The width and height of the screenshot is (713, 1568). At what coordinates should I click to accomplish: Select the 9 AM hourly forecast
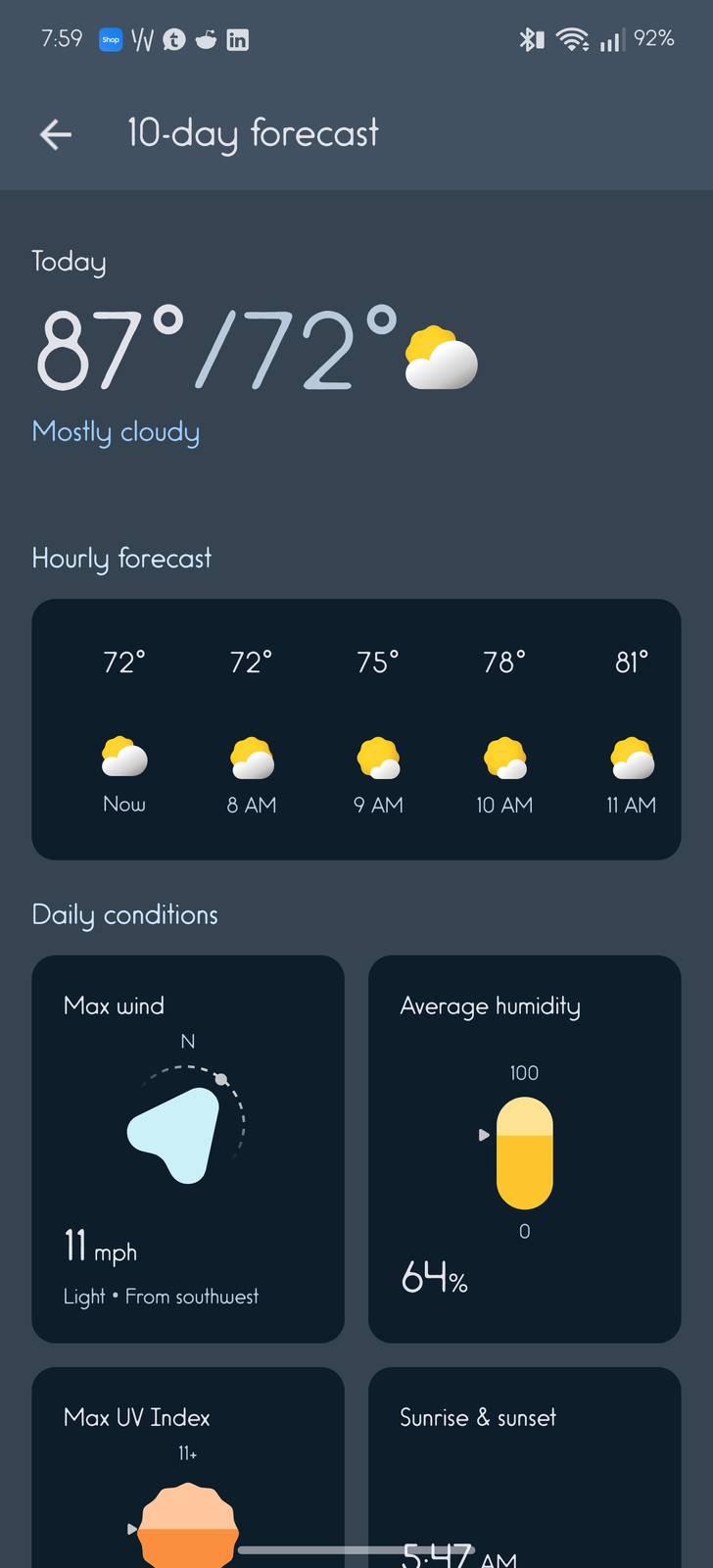(x=378, y=732)
